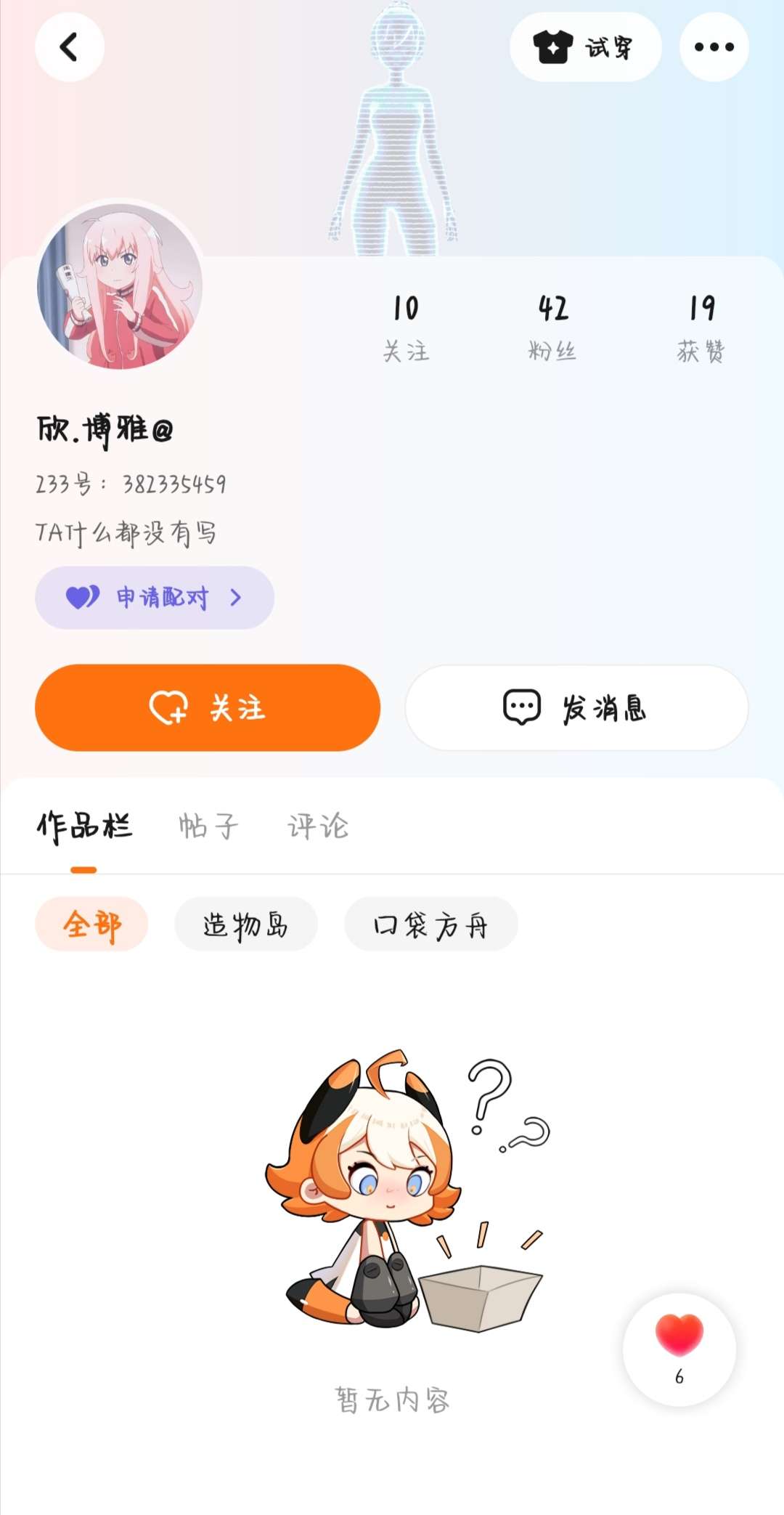784x1515 pixels.
Task: Select the 作品栏 tab
Action: click(x=84, y=826)
